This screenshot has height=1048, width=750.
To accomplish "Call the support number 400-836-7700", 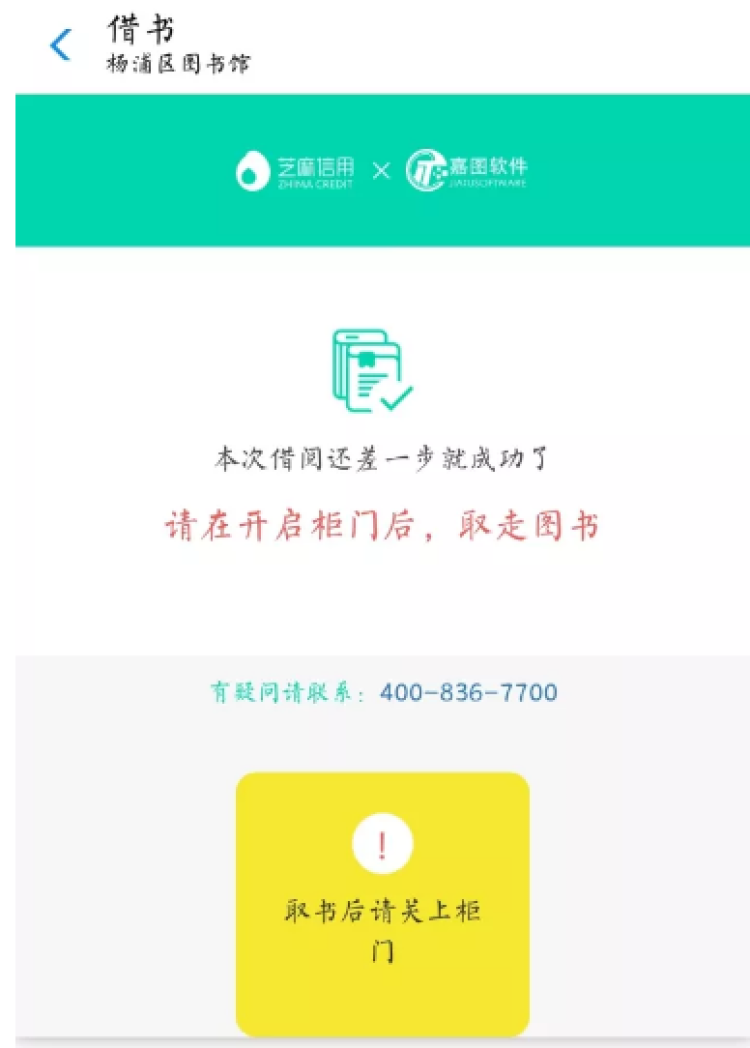I will [x=468, y=692].
